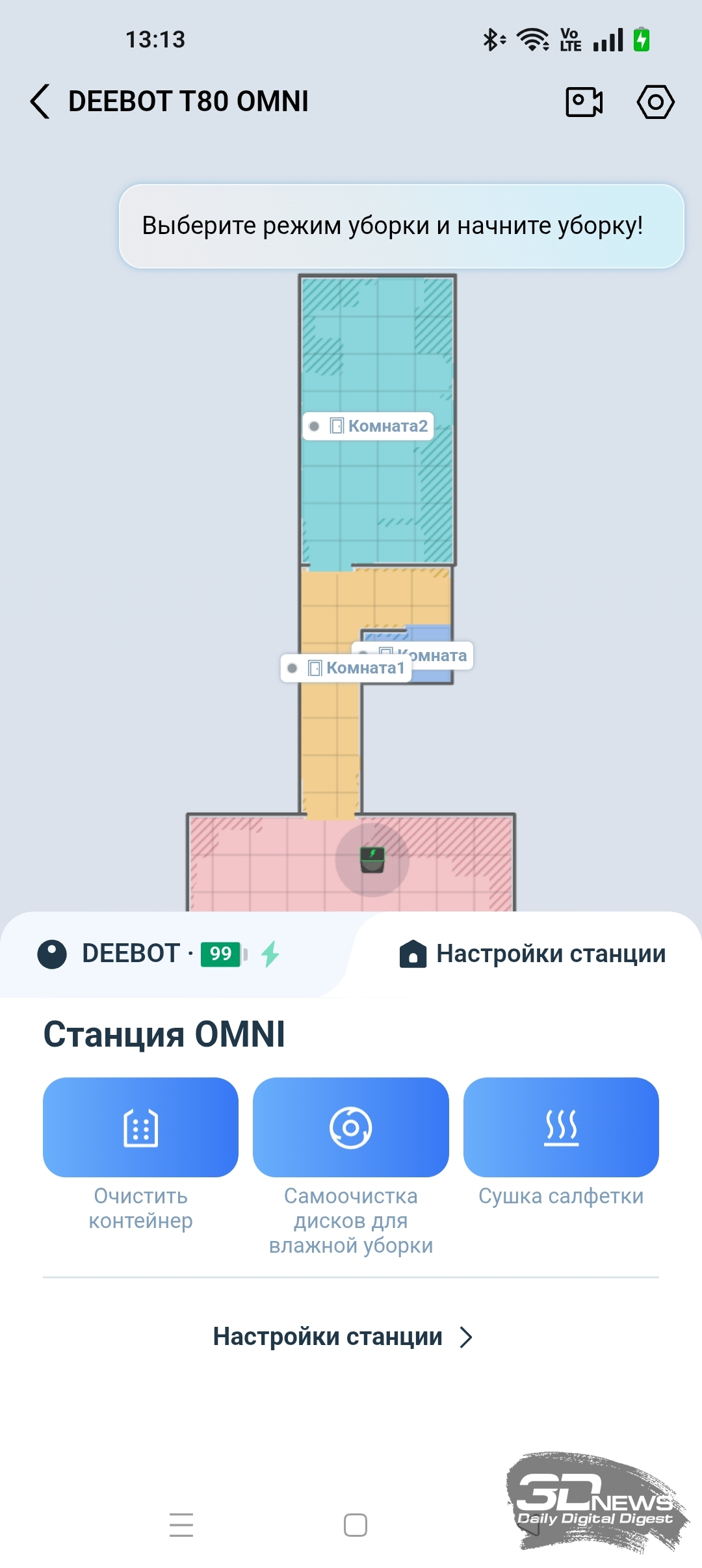Tap the robot icon on the map

point(372,859)
